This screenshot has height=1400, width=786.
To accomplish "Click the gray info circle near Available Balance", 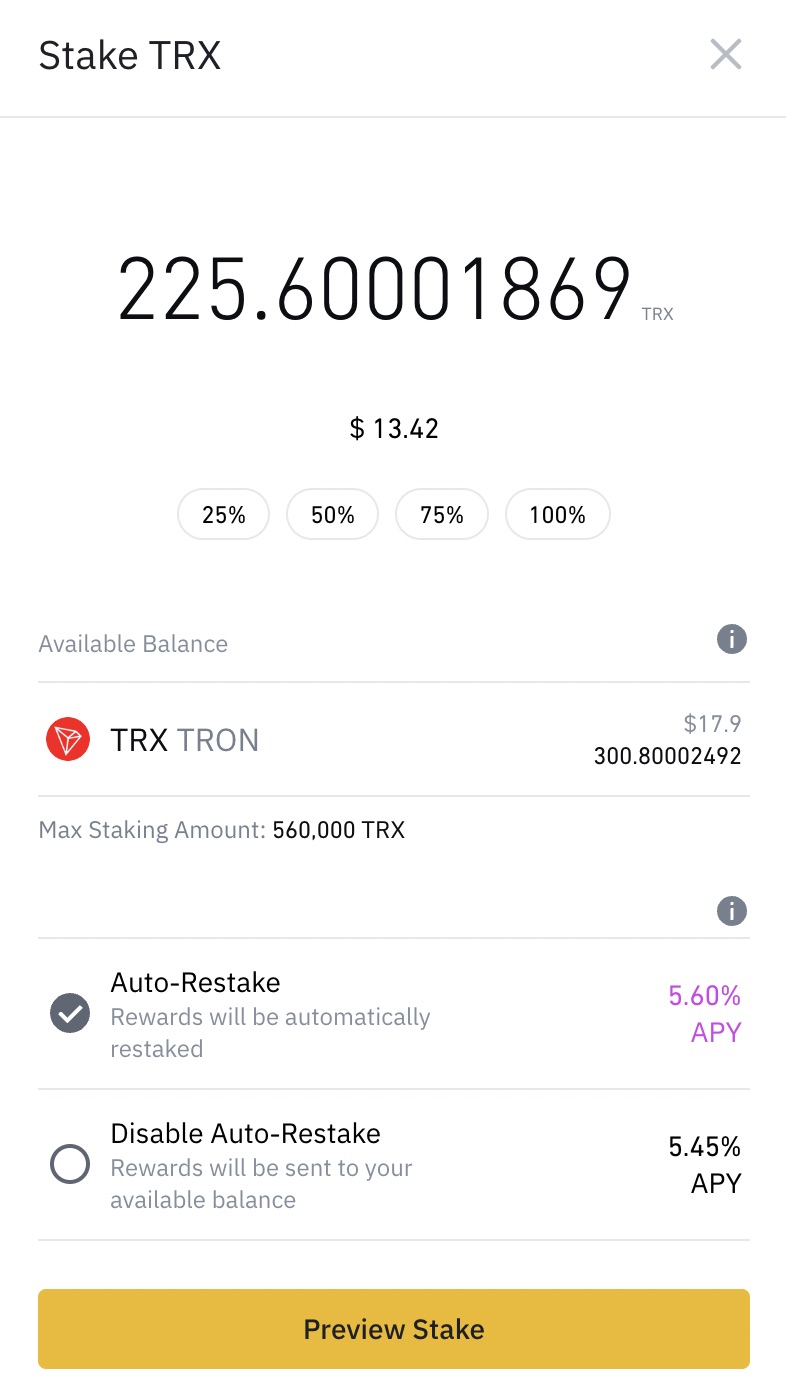I will pos(731,640).
